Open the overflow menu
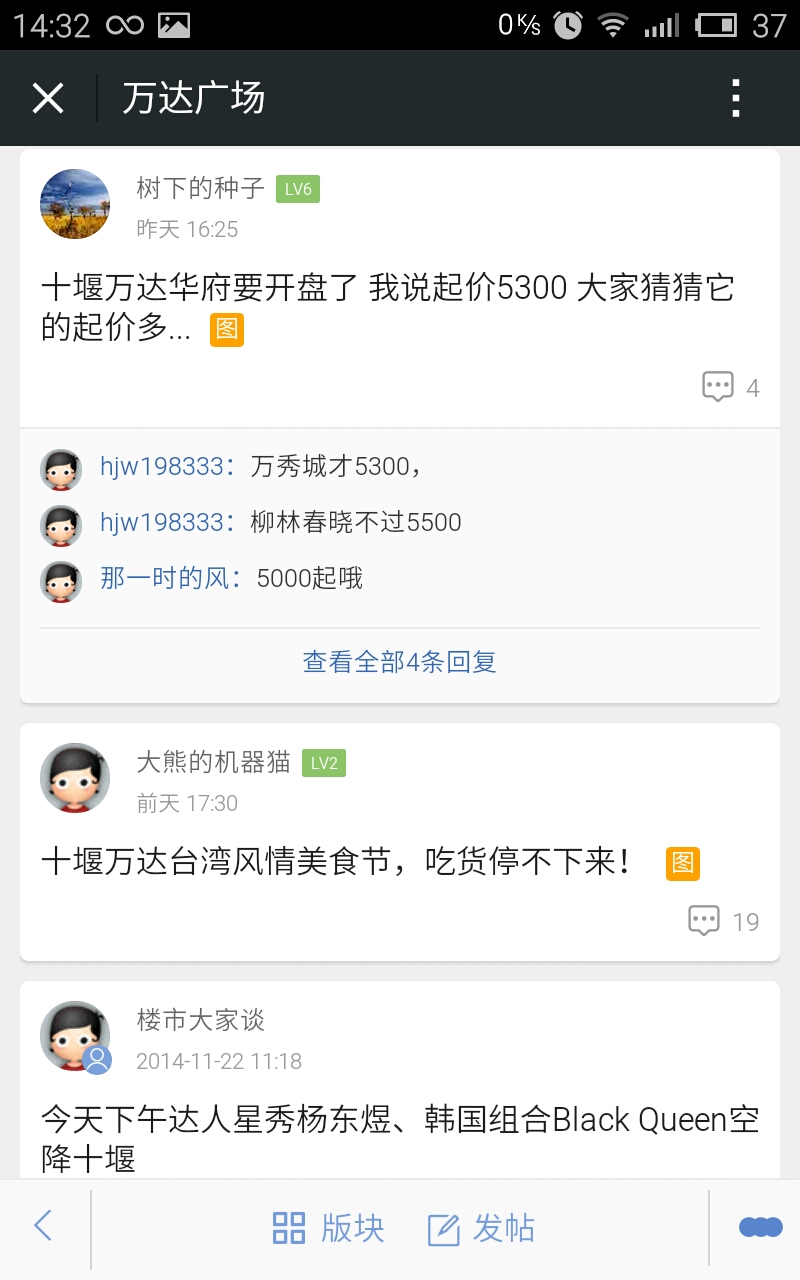The image size is (800, 1280). (x=736, y=98)
